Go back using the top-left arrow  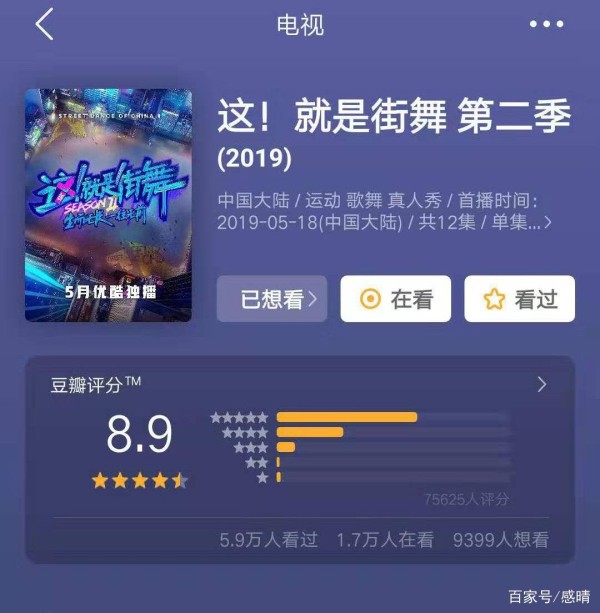click(44, 24)
